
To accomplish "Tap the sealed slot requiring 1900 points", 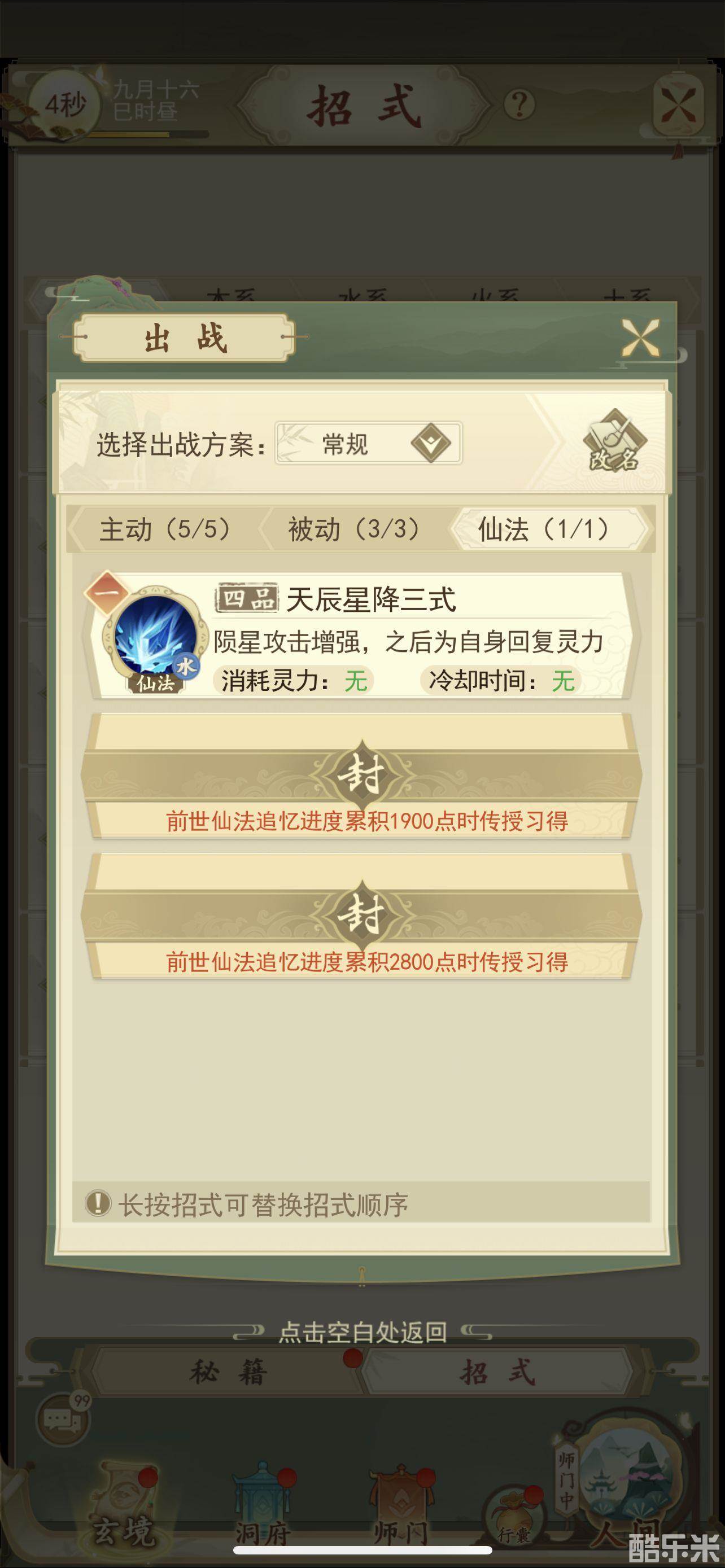I will tap(361, 777).
